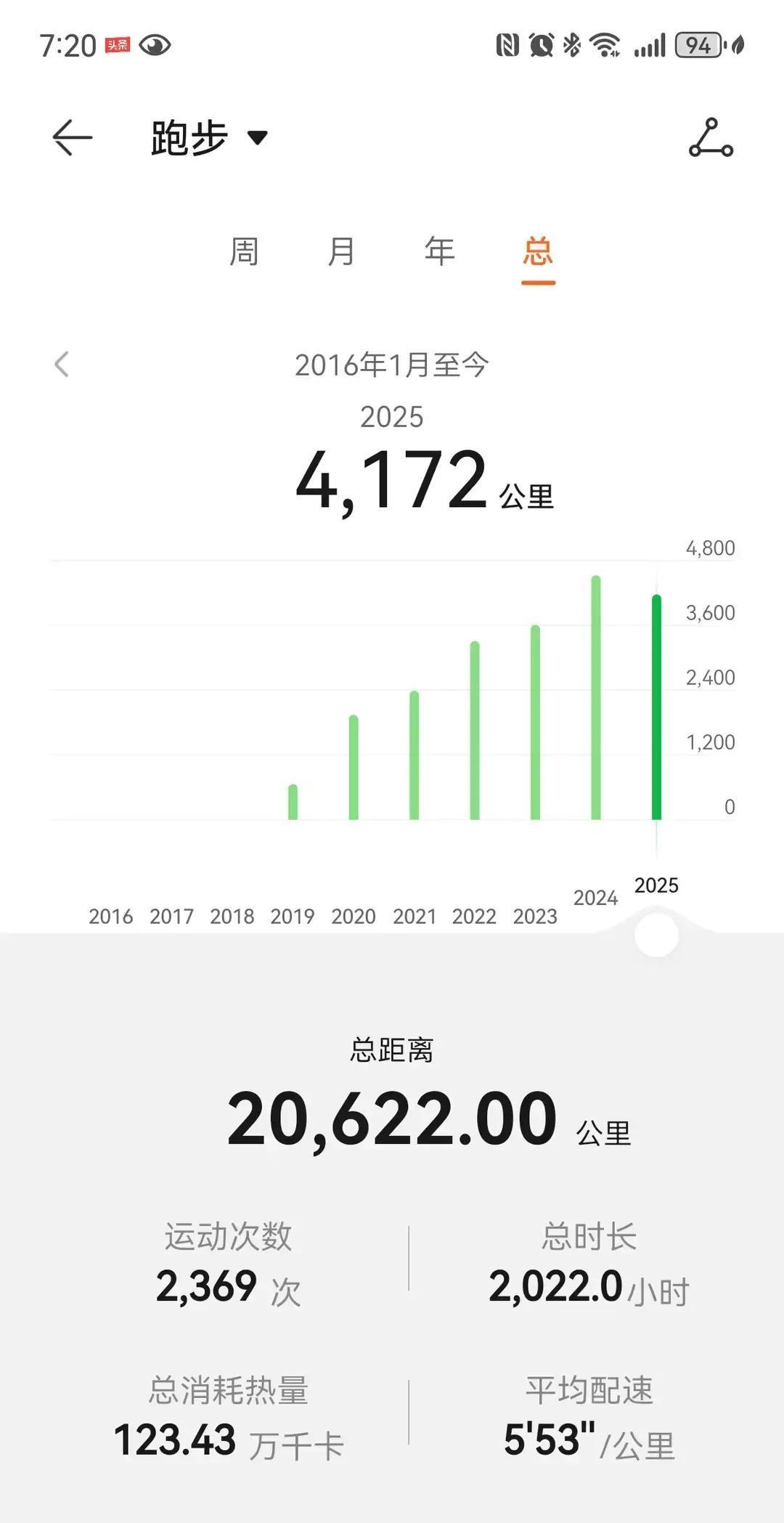Go back using the arrow icon
784x1523 pixels.
(x=72, y=137)
